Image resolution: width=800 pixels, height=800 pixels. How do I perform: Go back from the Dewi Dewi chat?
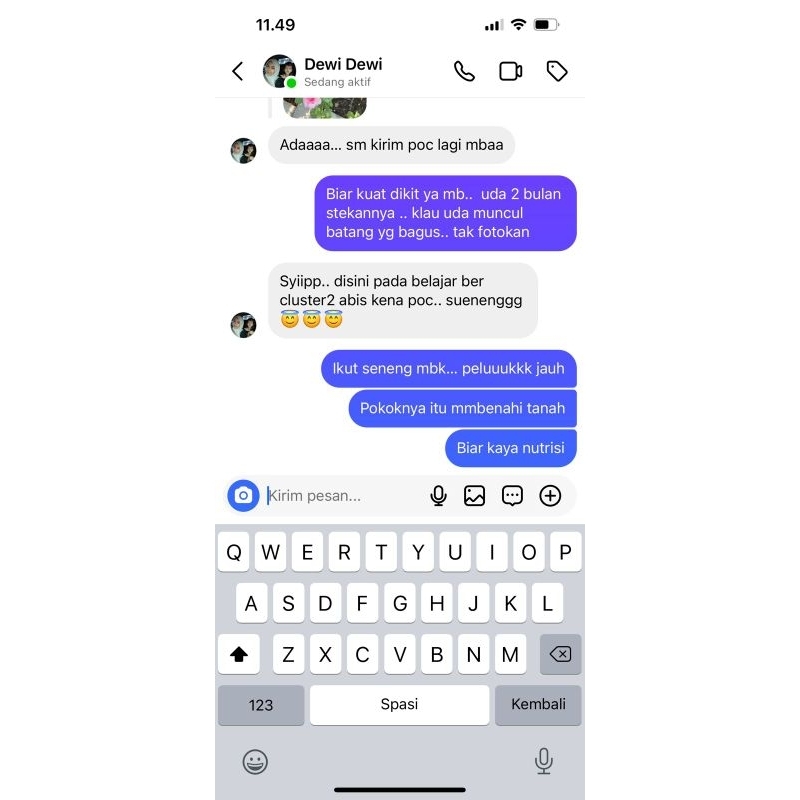[238, 71]
